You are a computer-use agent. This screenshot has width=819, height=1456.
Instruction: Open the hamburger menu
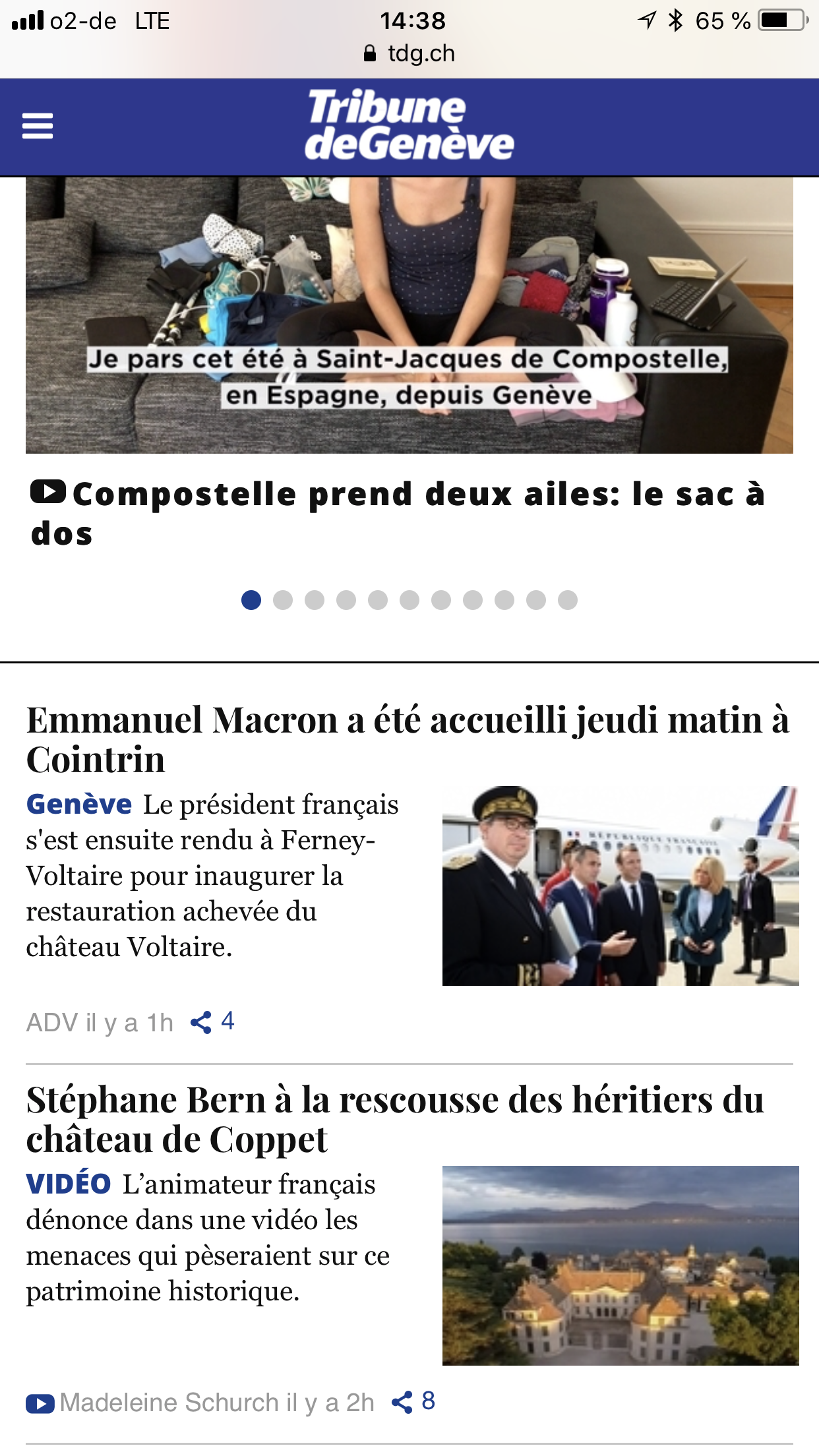pyautogui.click(x=38, y=126)
